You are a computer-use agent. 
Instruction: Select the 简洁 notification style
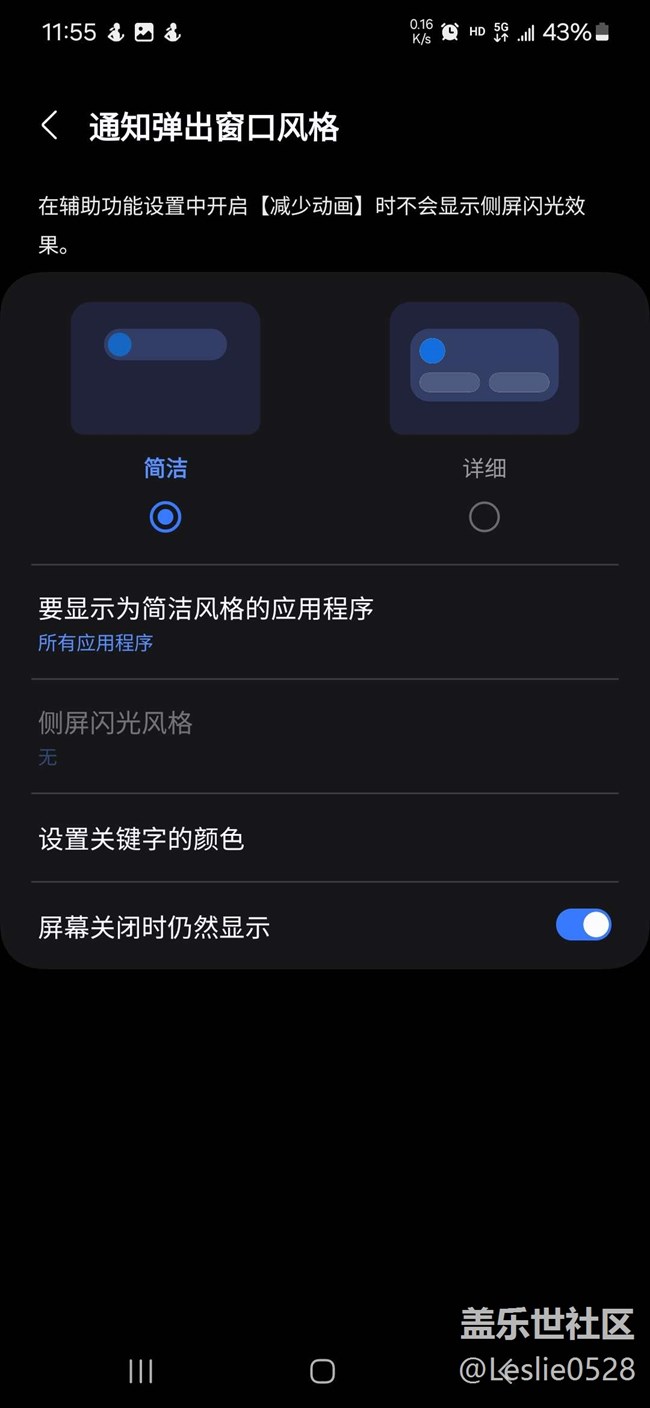165,517
